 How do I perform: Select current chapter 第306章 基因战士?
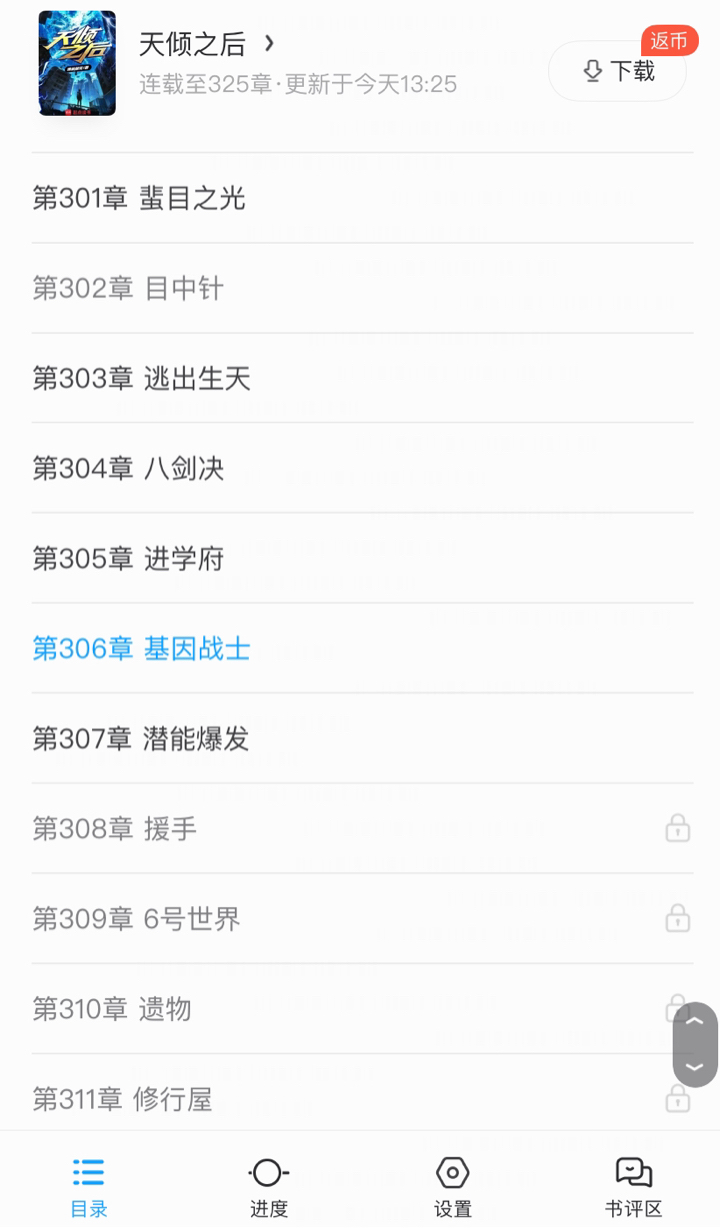click(x=141, y=648)
